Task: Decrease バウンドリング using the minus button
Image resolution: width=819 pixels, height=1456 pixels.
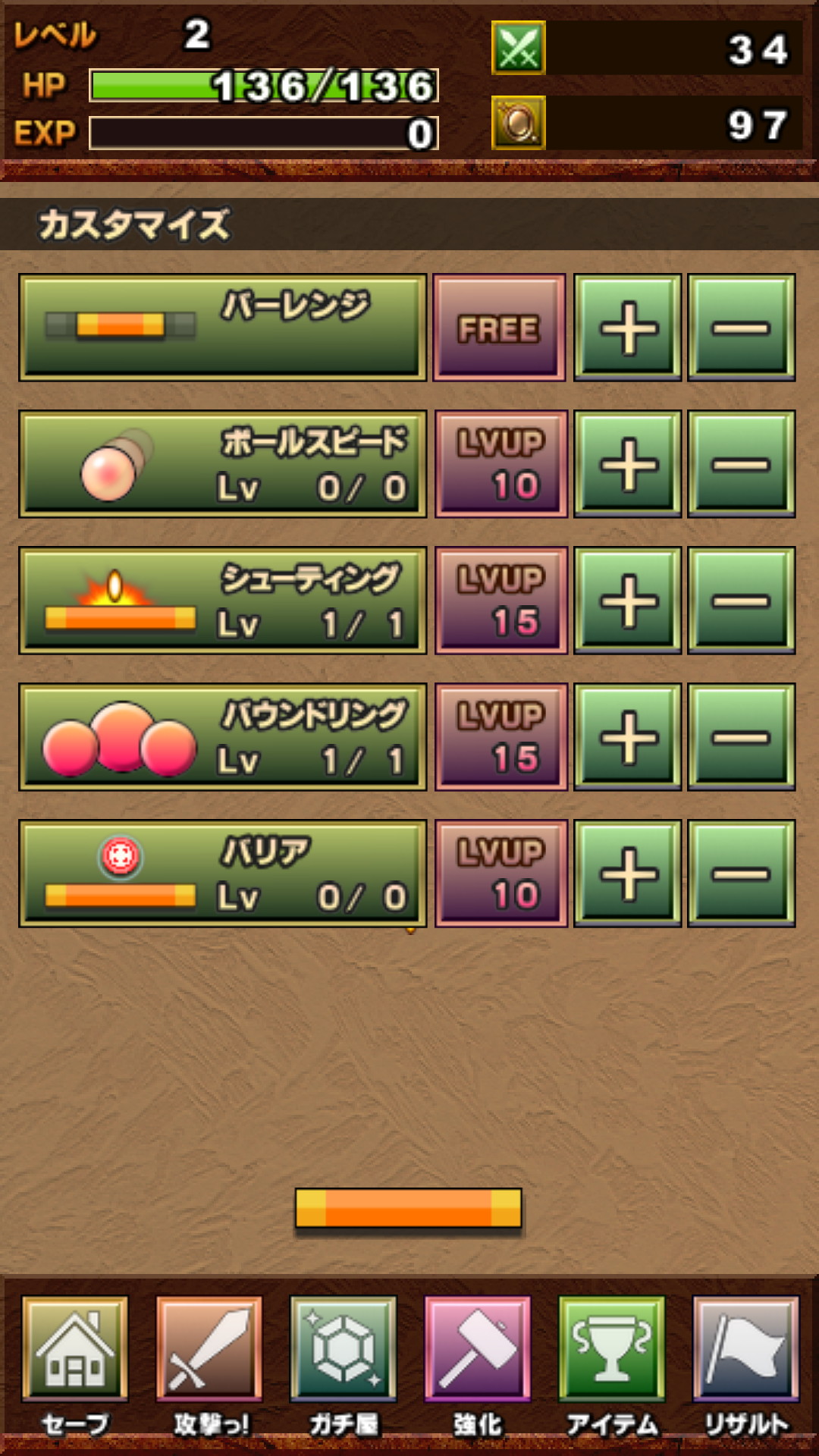Action: (x=741, y=737)
